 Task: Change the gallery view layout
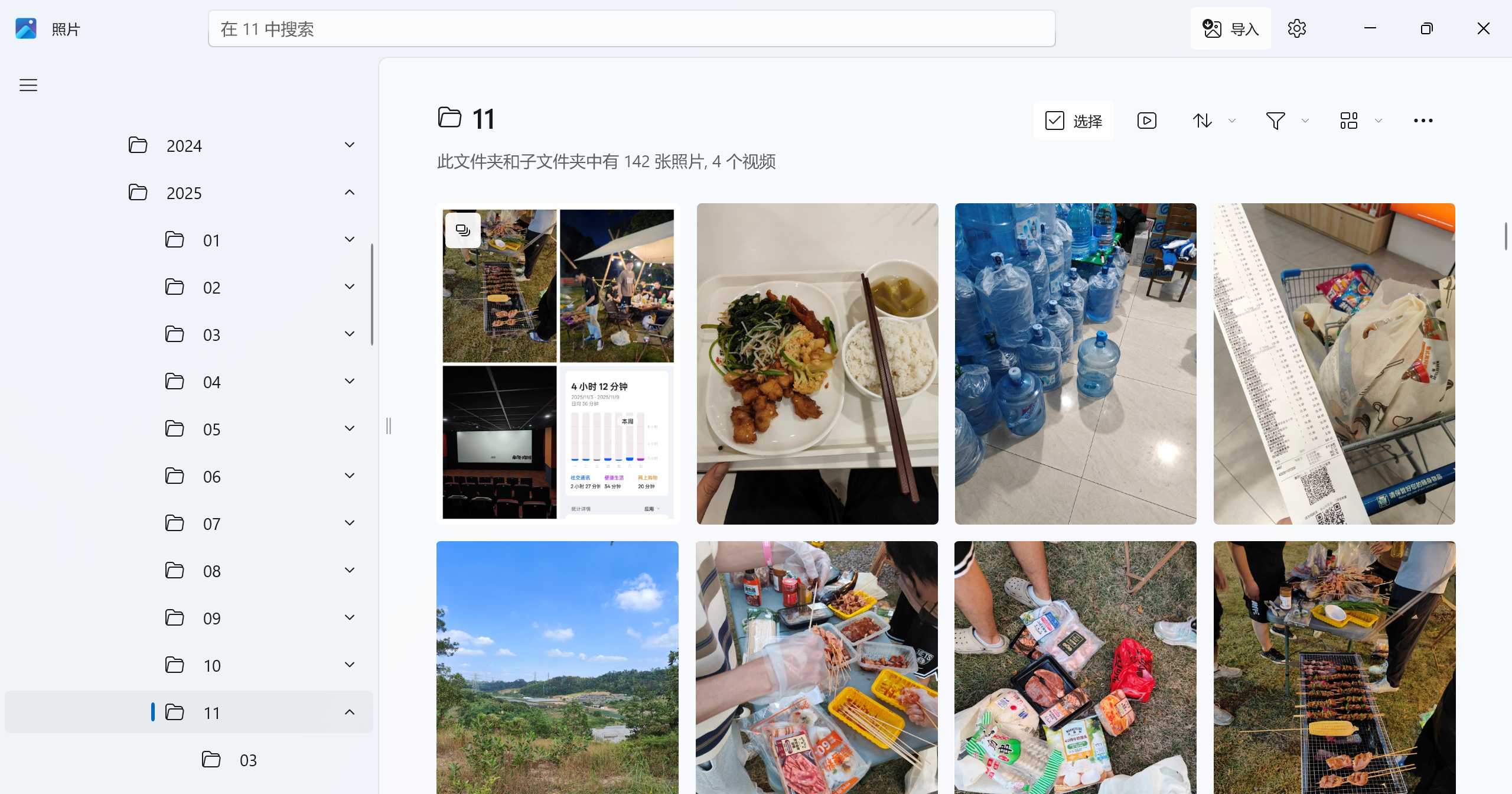point(1360,121)
